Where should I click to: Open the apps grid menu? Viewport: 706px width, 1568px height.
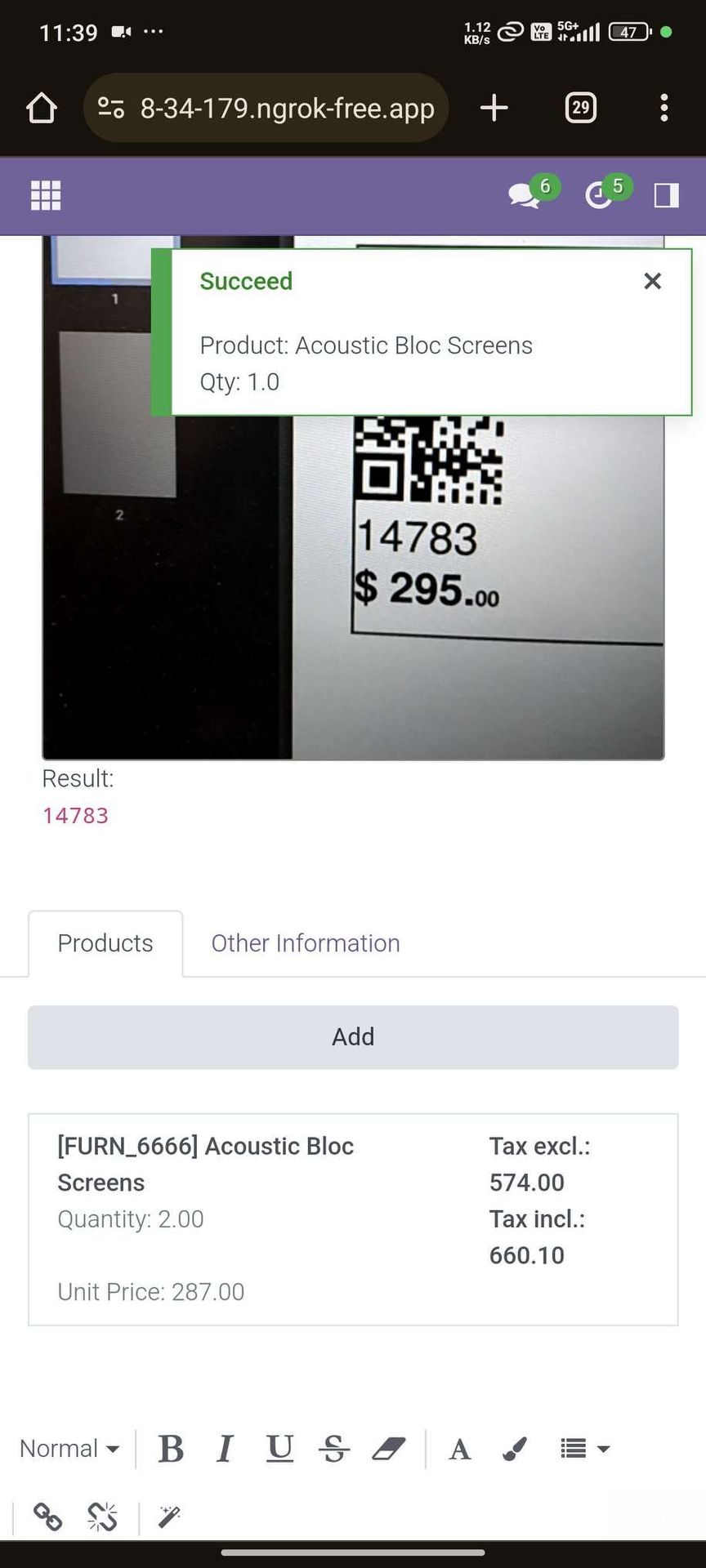click(x=46, y=195)
